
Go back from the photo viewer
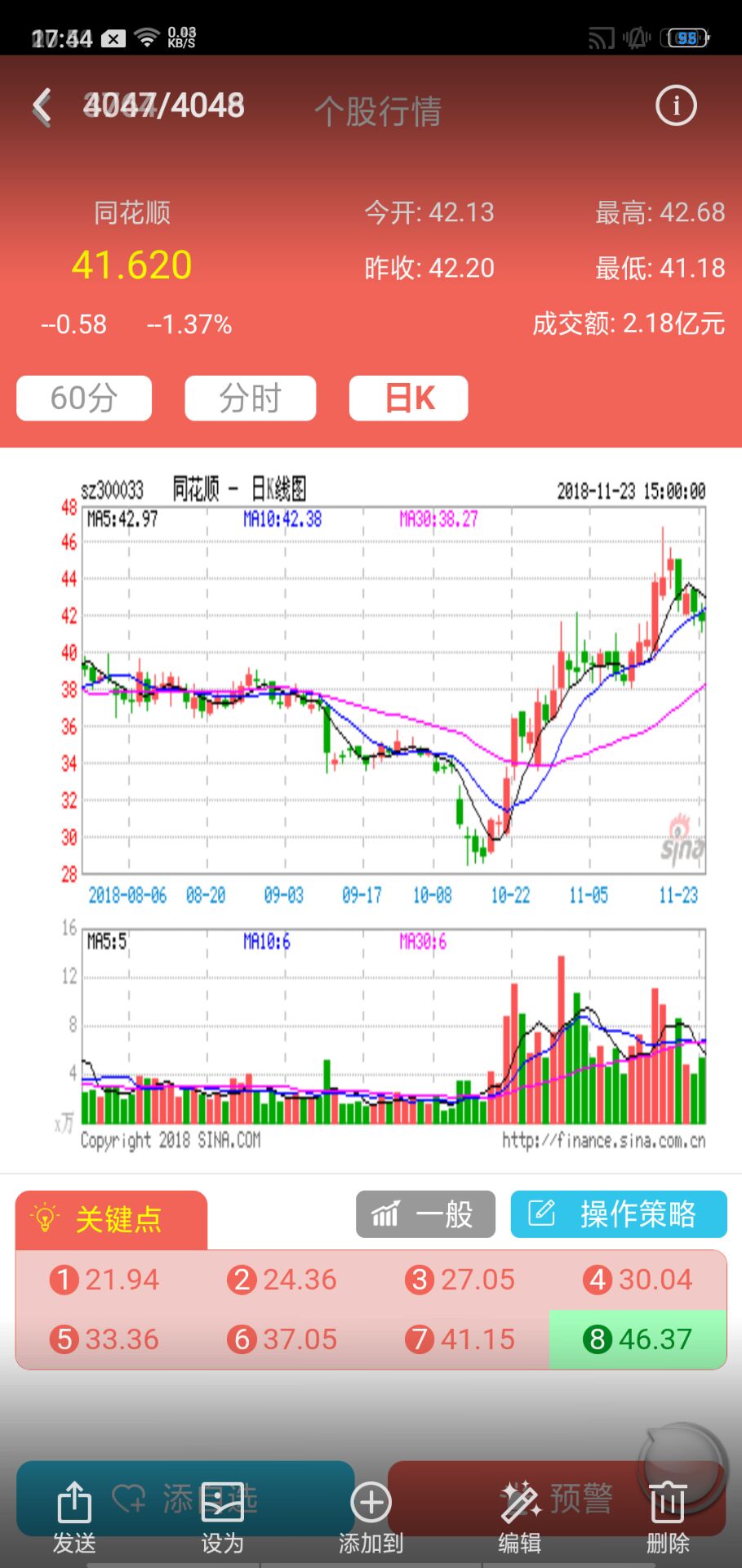tap(42, 107)
